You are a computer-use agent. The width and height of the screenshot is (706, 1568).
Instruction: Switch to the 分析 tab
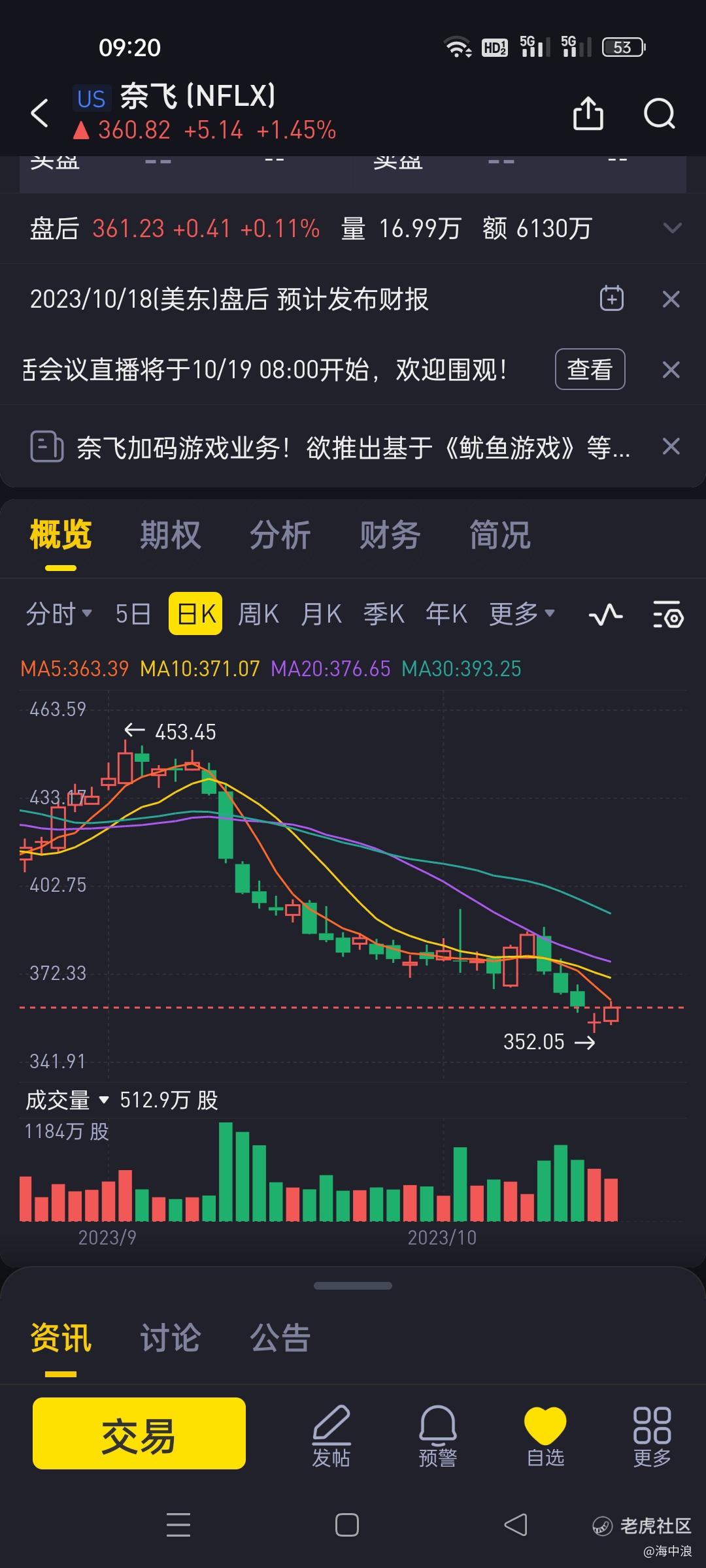pos(280,535)
